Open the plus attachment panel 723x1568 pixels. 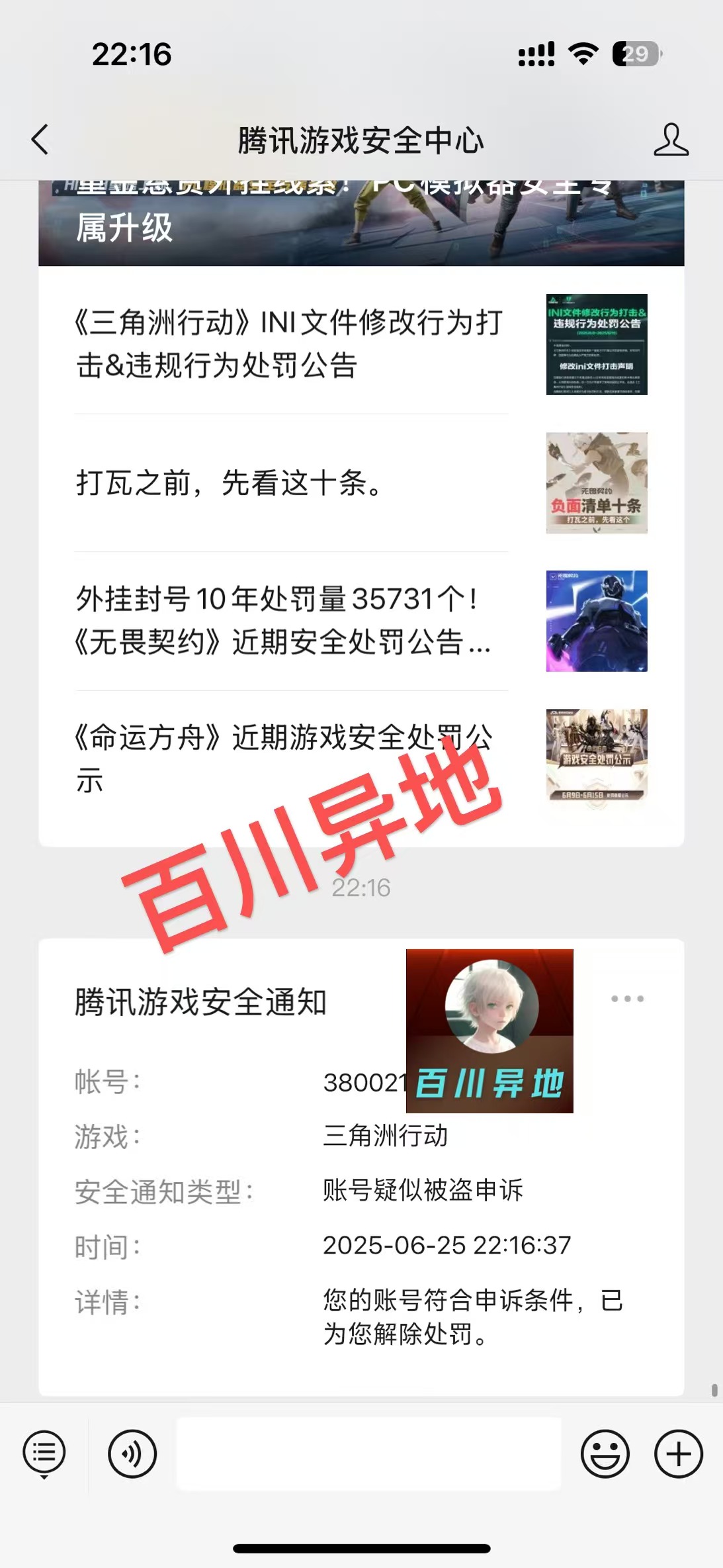pos(679,1454)
